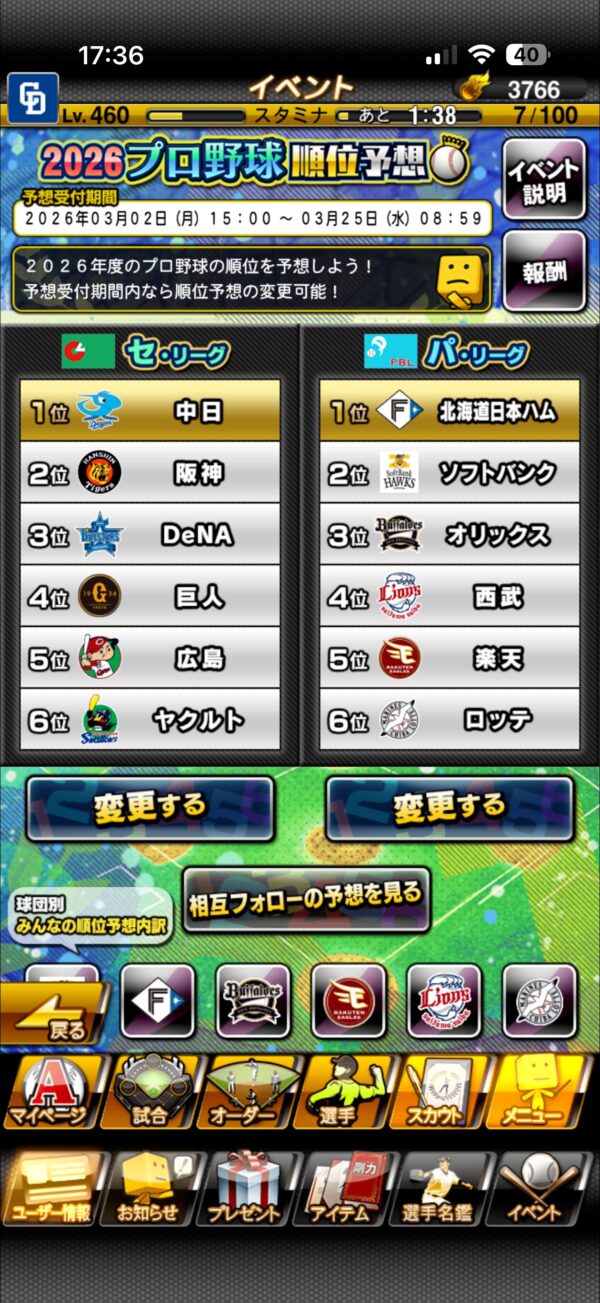View the 報酬 rewards

pos(543,271)
